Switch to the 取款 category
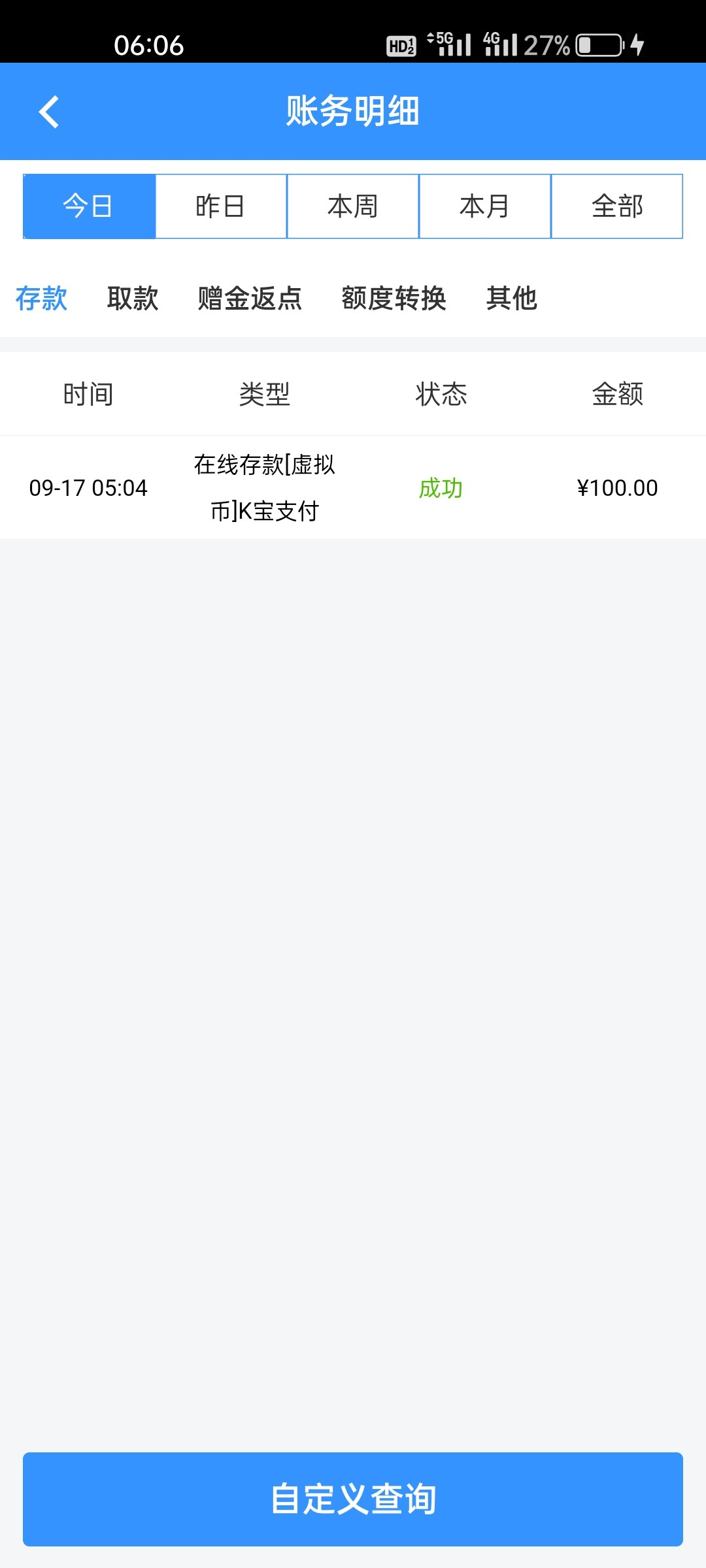 coord(133,299)
